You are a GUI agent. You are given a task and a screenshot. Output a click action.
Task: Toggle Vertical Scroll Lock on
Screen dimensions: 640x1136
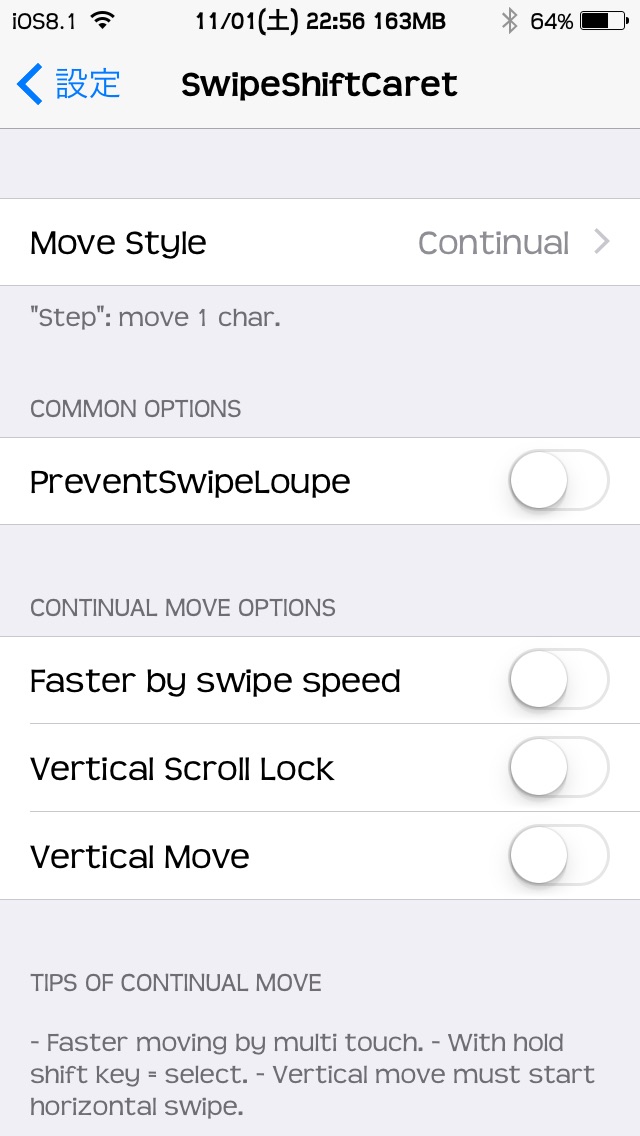(x=559, y=767)
